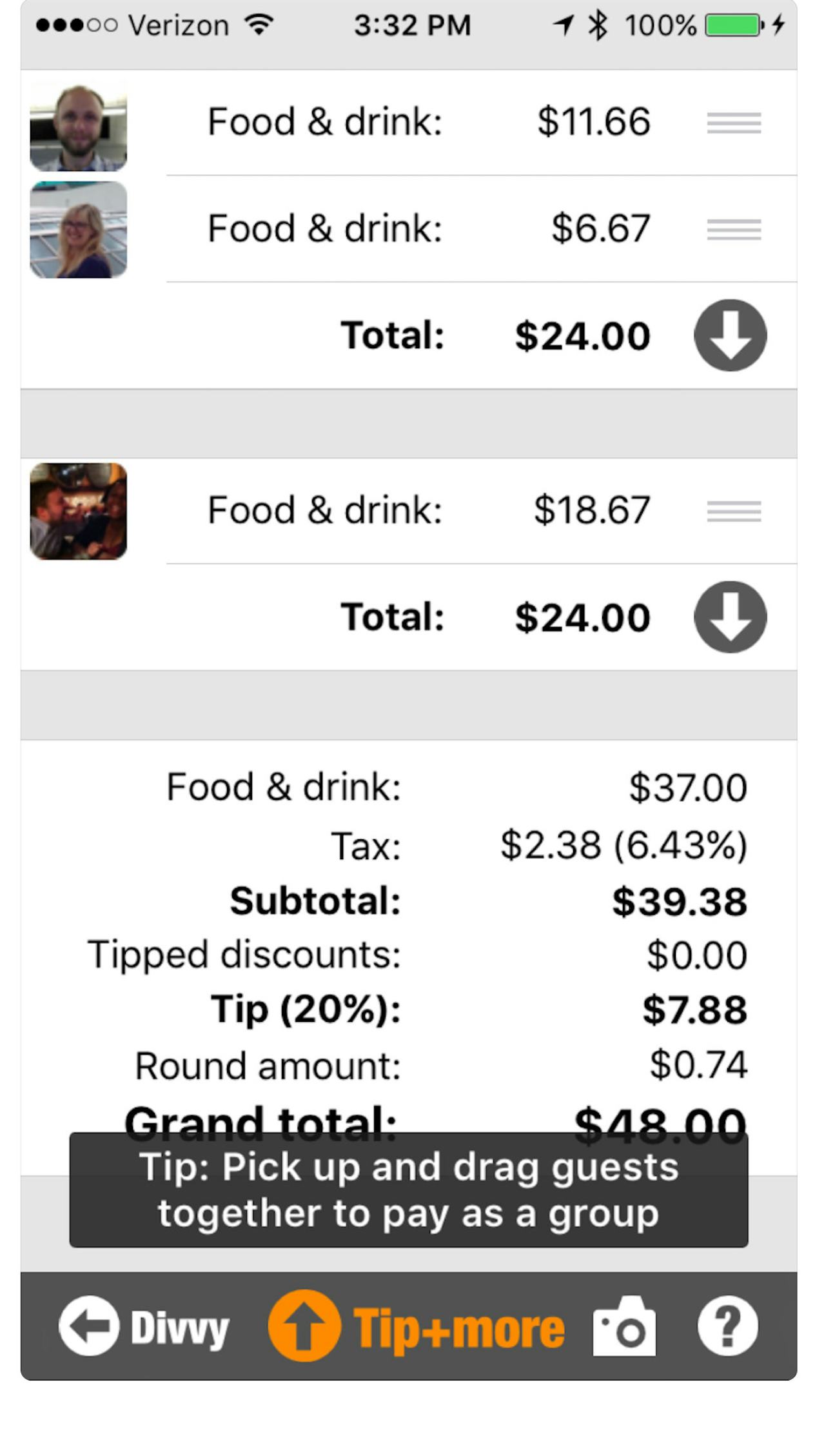Go back to Divvy screen
The width and height of the screenshot is (815, 1456).
[x=145, y=1326]
